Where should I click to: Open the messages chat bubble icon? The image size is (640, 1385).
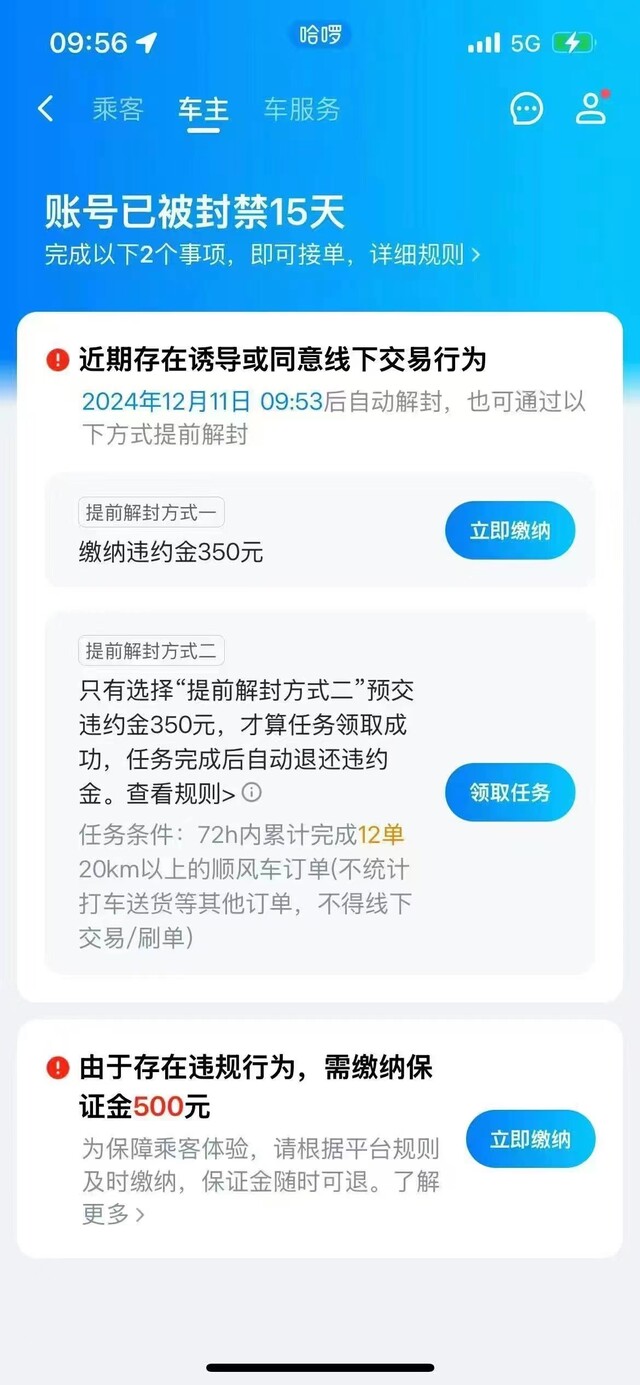pos(527,108)
